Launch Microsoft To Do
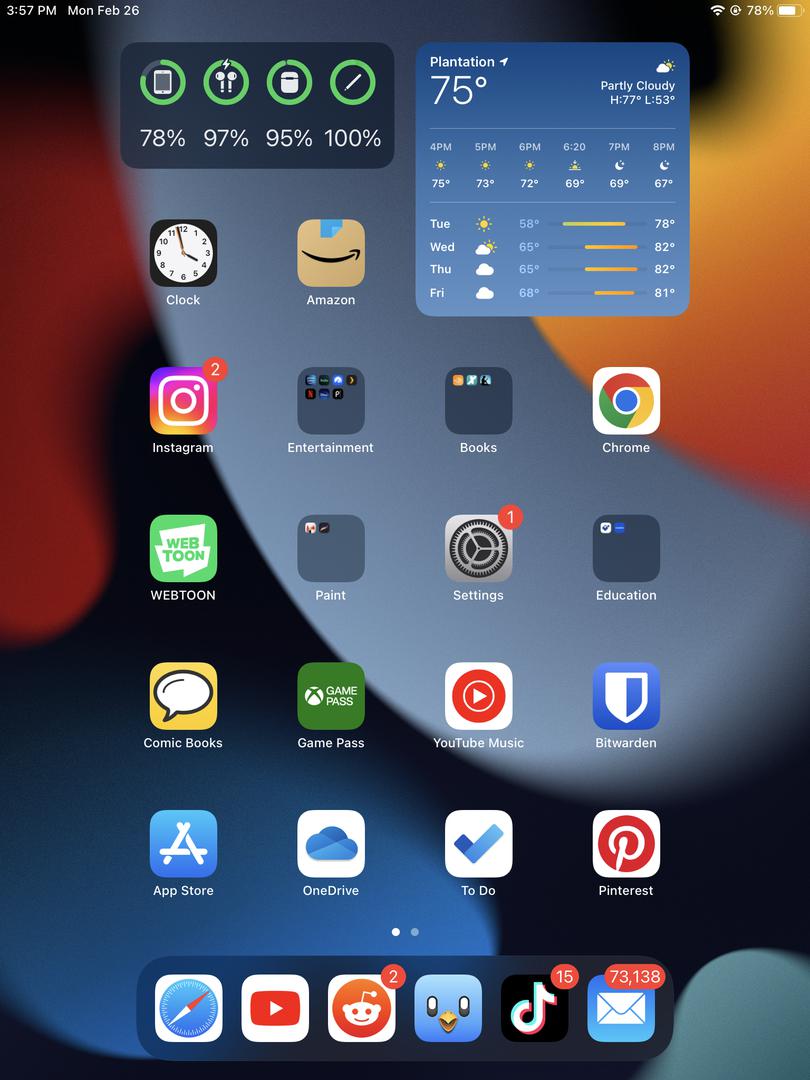Viewport: 810px width, 1080px height. [x=478, y=843]
